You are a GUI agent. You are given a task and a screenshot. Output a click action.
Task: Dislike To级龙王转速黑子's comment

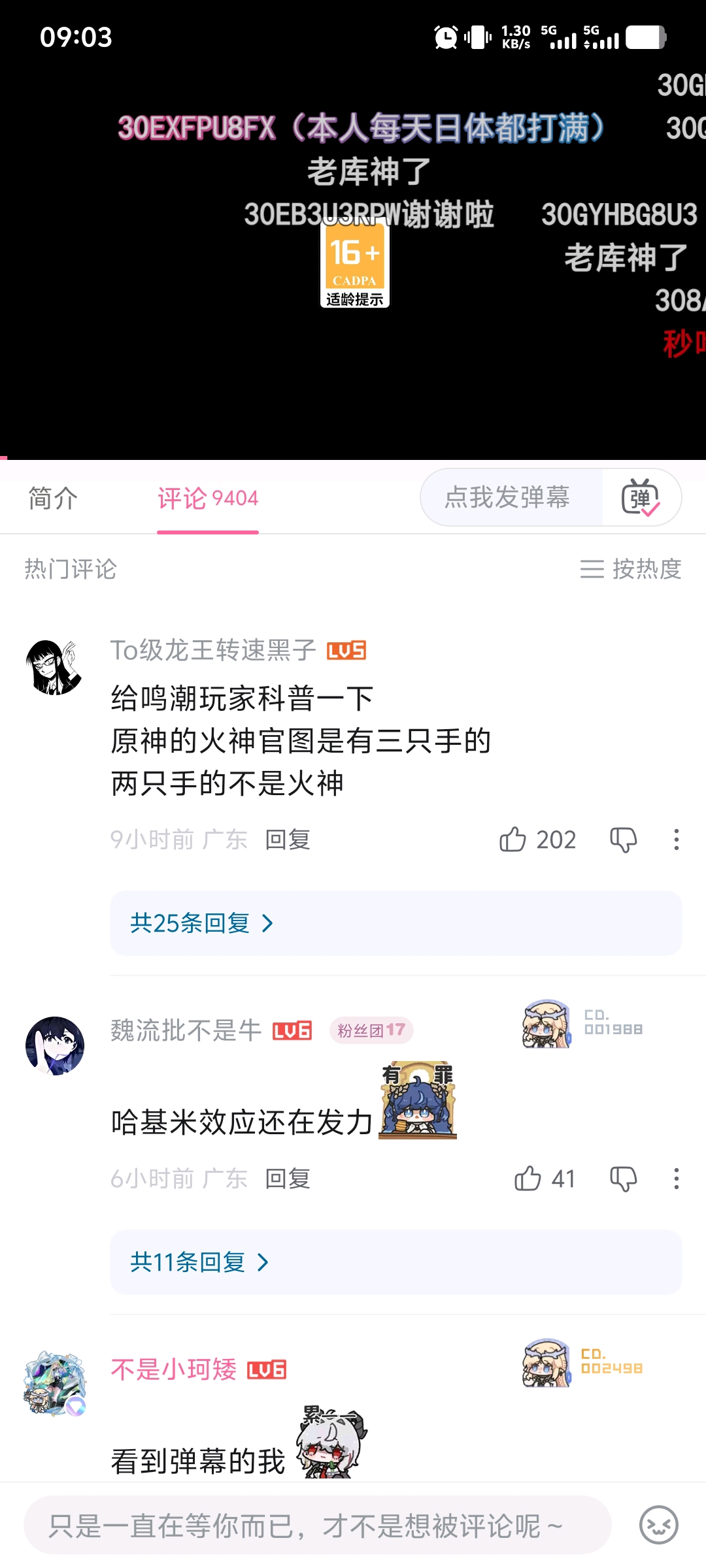[624, 840]
